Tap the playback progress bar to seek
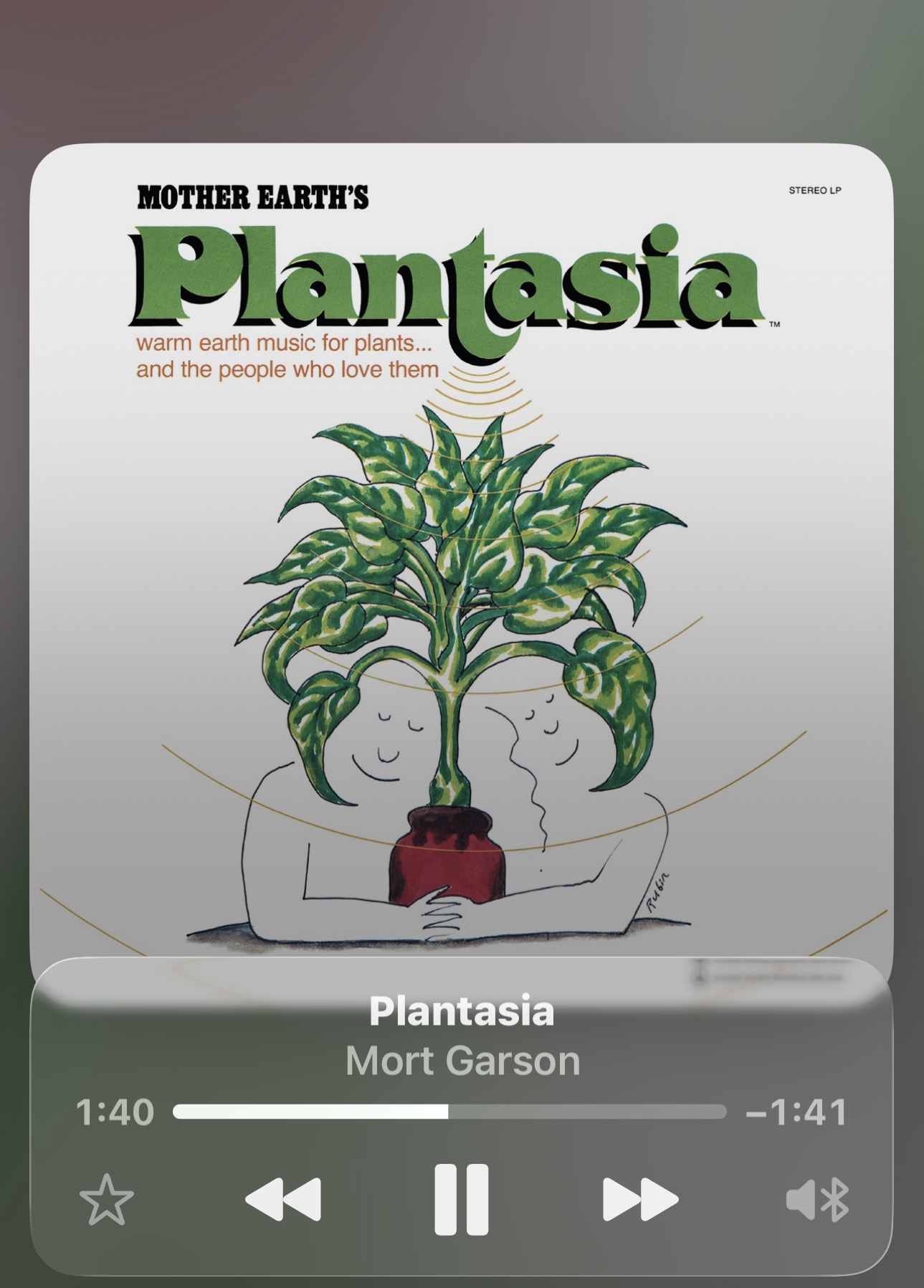This screenshot has width=924, height=1288. (449, 1112)
